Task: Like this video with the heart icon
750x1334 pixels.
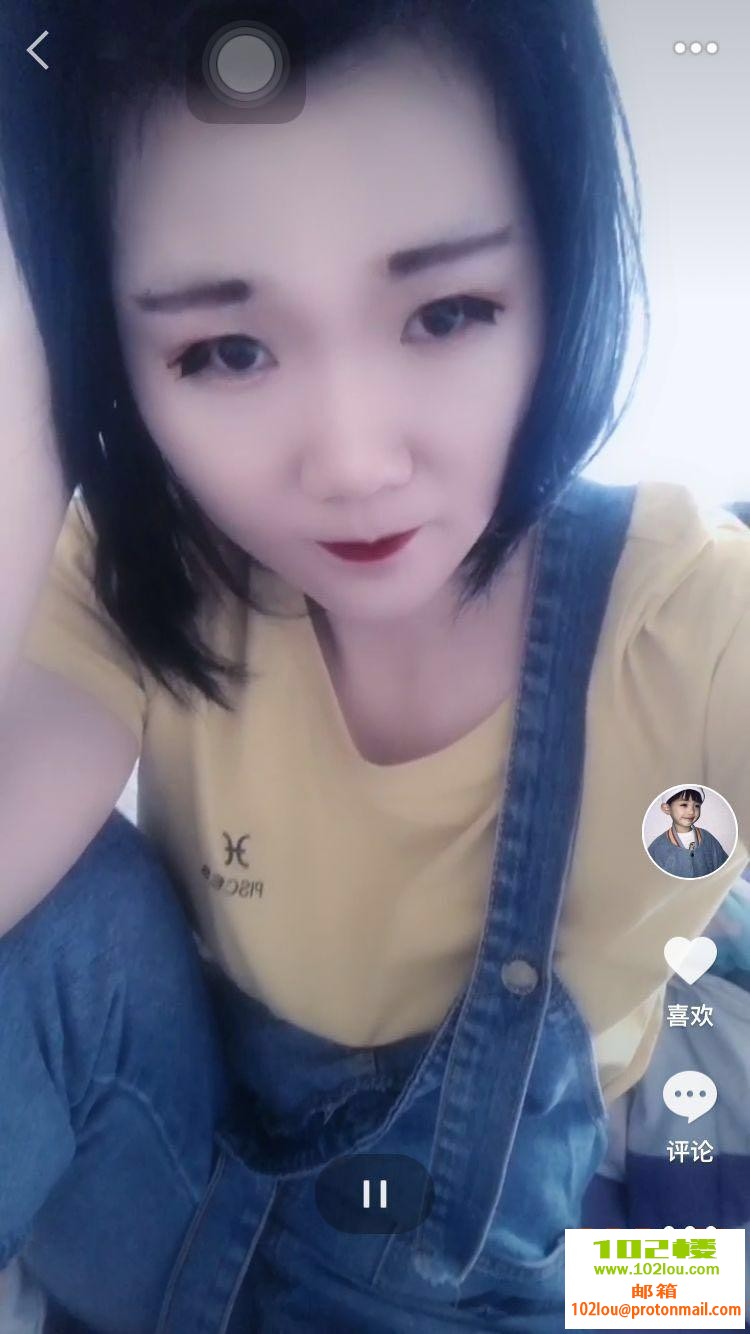Action: pyautogui.click(x=690, y=960)
